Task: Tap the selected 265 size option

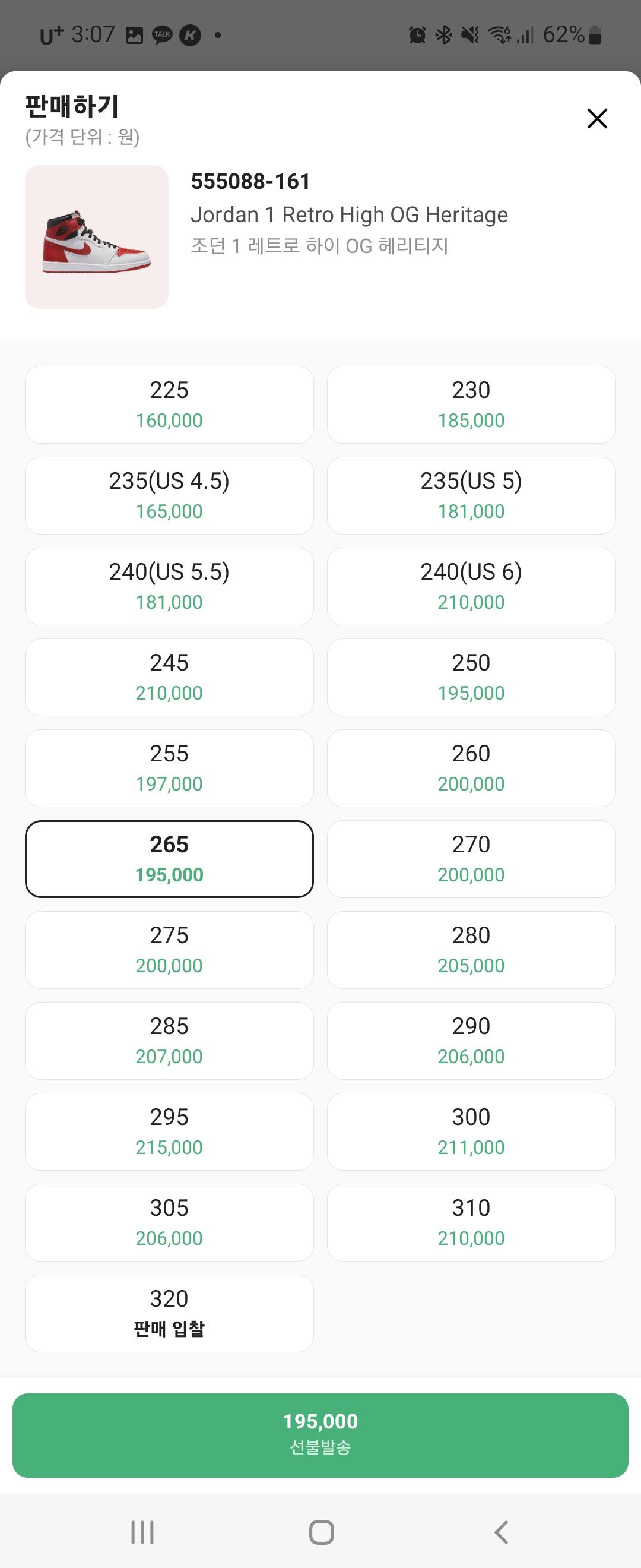Action: [169, 858]
